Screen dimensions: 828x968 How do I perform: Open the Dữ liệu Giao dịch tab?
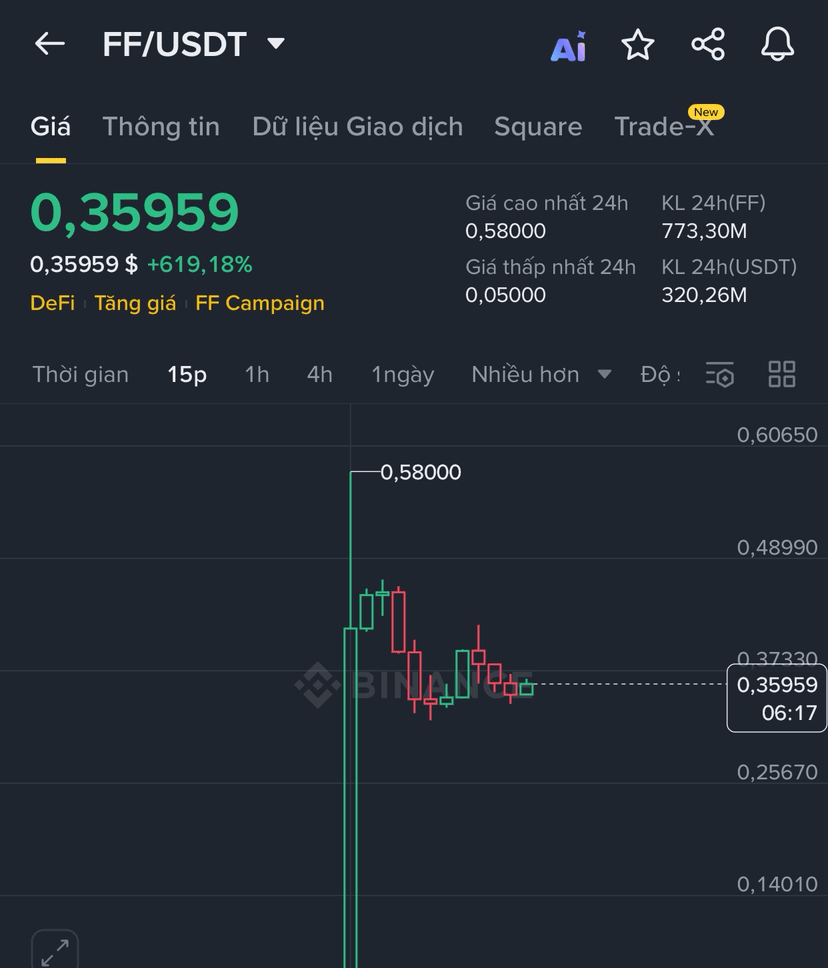[357, 127]
